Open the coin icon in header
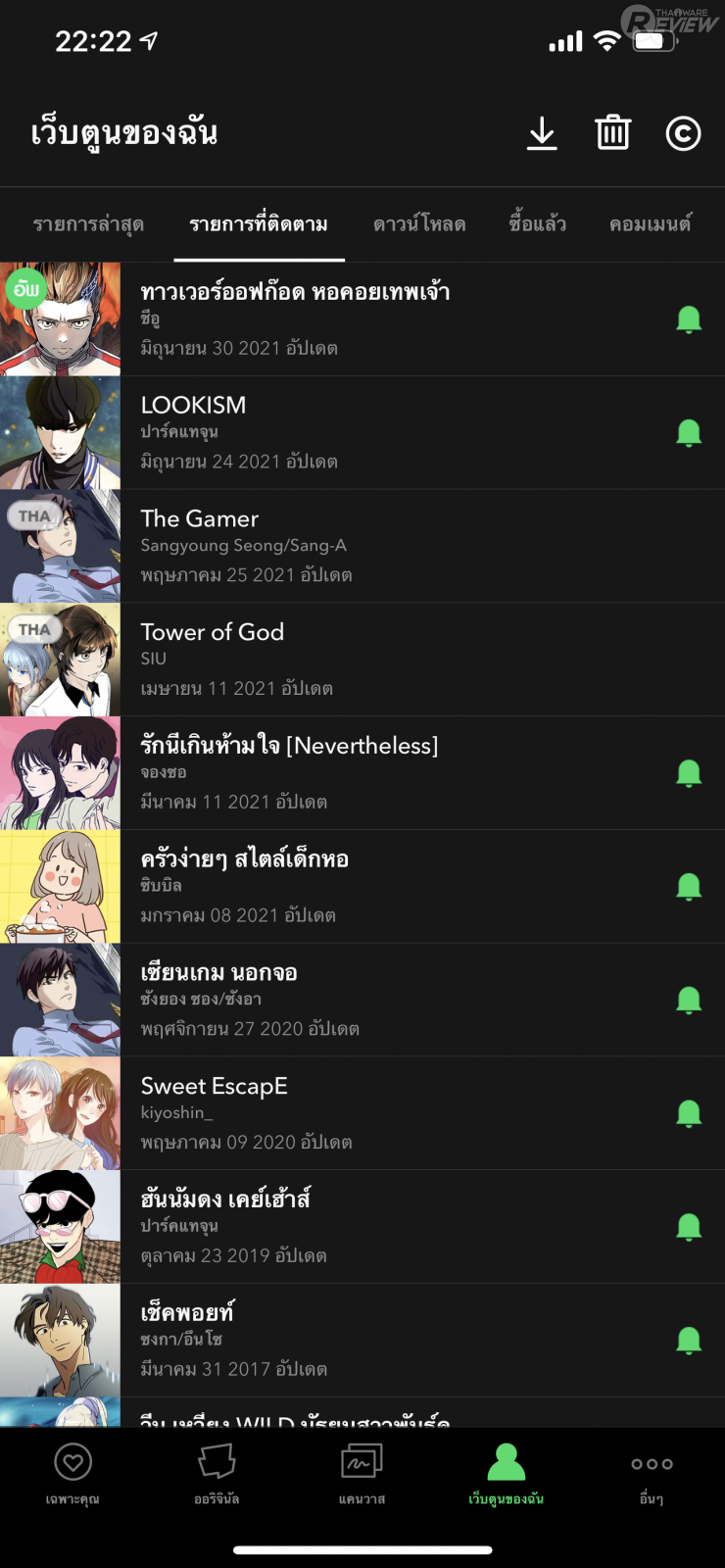725x1568 pixels. click(x=683, y=133)
